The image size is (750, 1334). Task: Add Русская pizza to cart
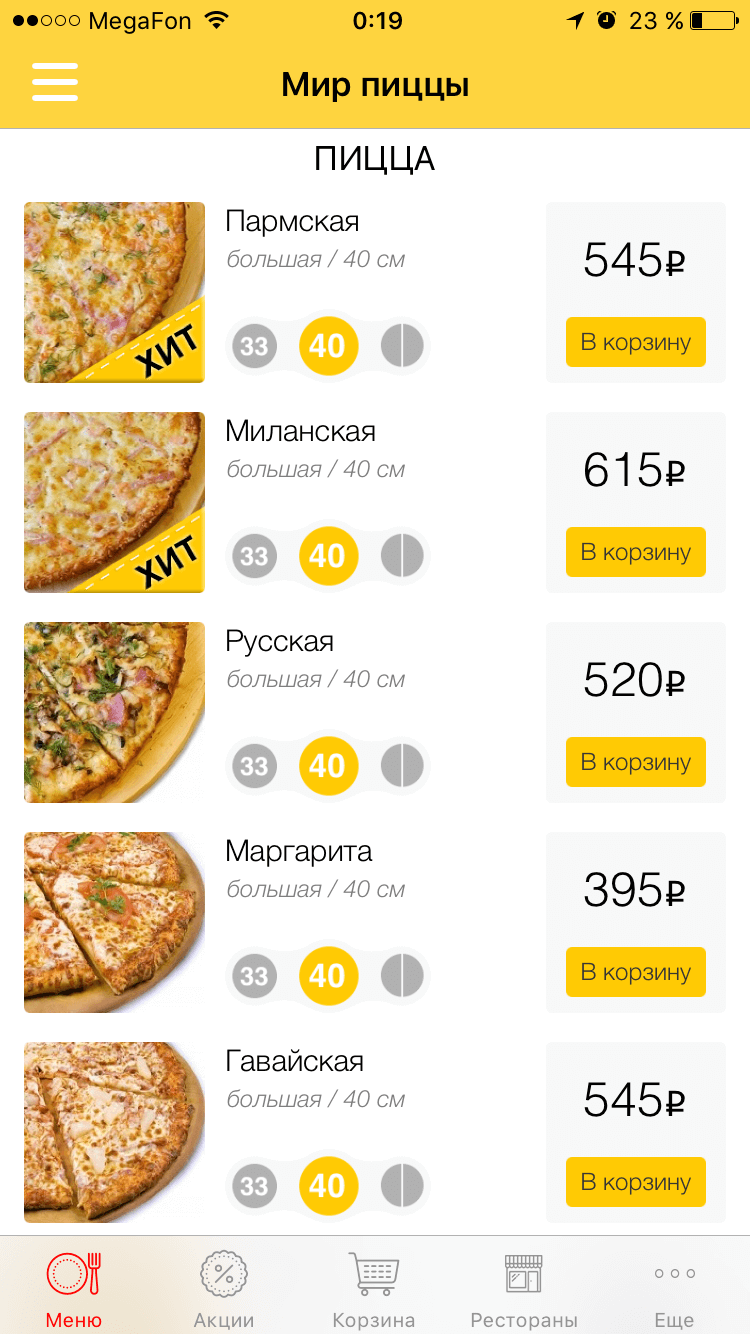pos(636,762)
